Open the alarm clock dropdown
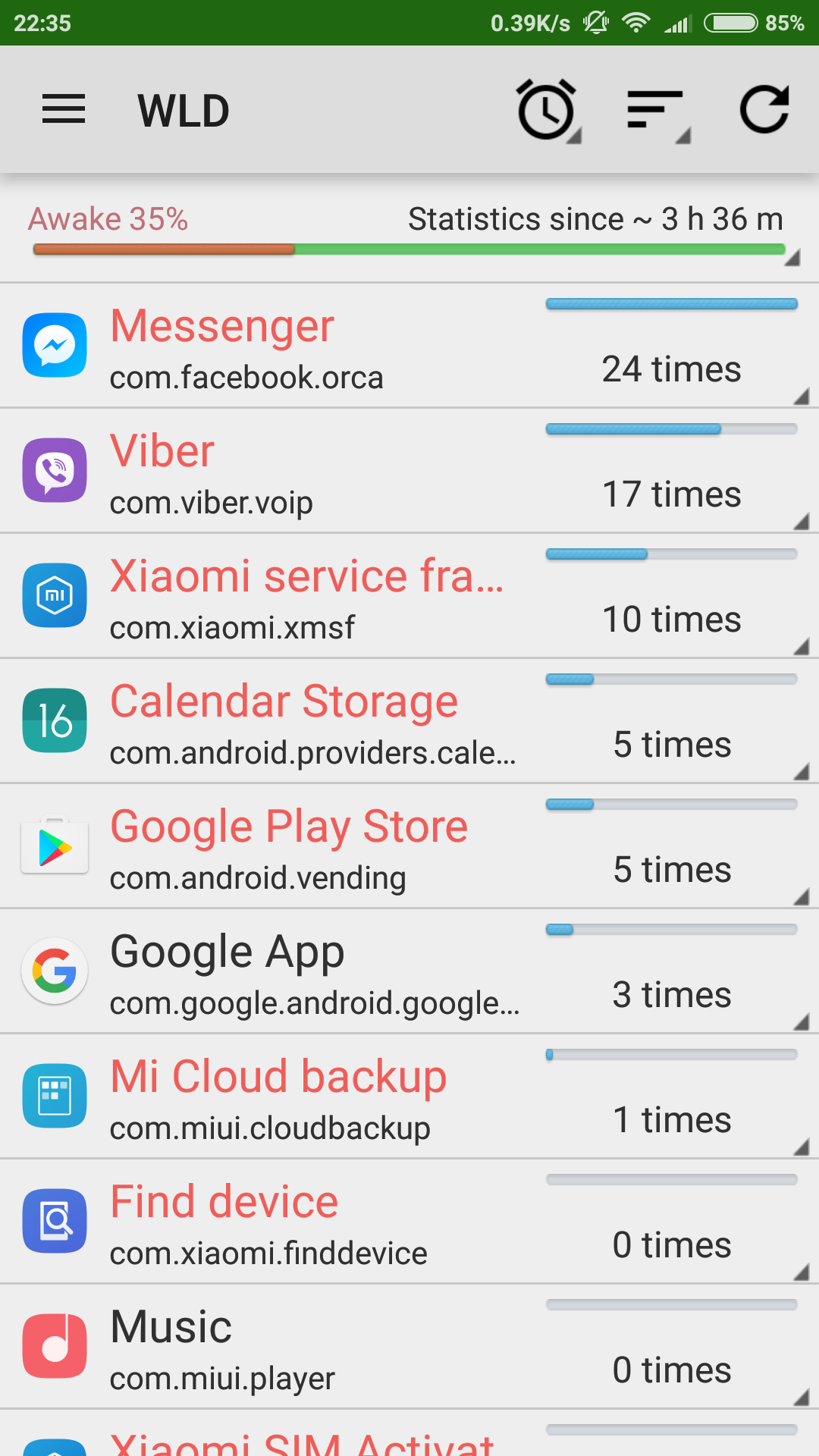The width and height of the screenshot is (819, 1456). (548, 111)
